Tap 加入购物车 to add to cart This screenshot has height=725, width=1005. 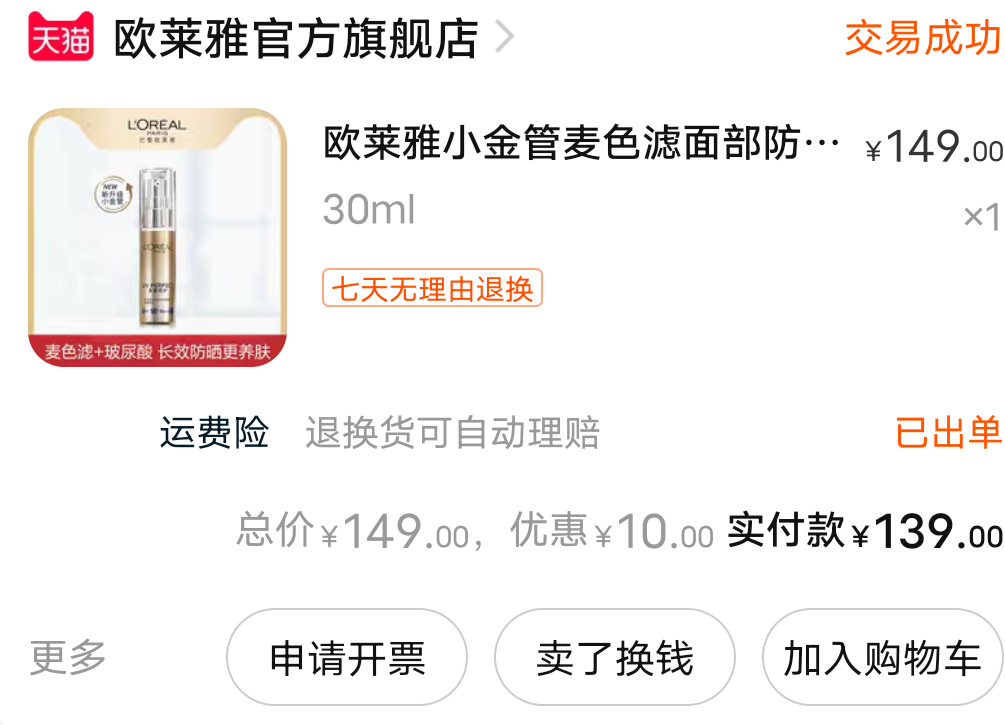click(x=882, y=658)
